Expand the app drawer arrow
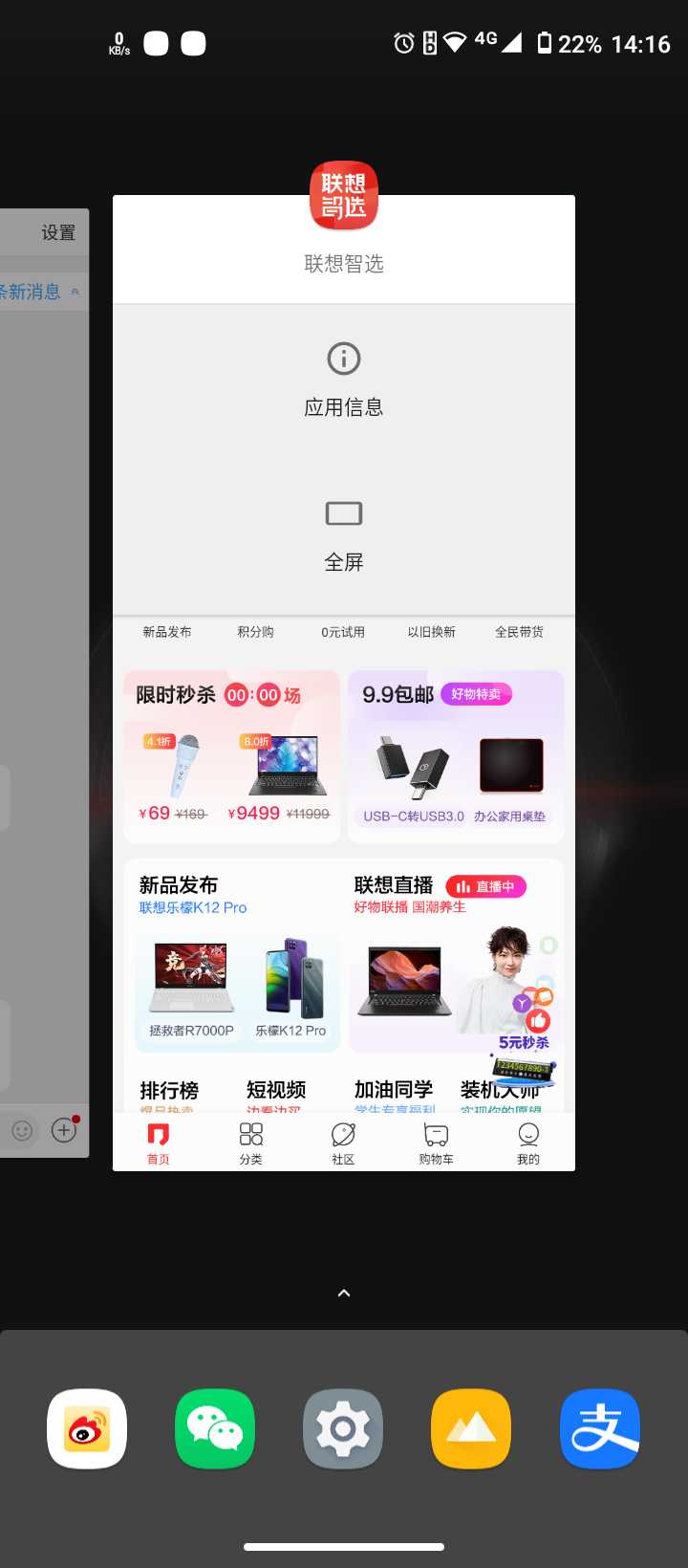Screen dimensions: 688x1568 344,1293
